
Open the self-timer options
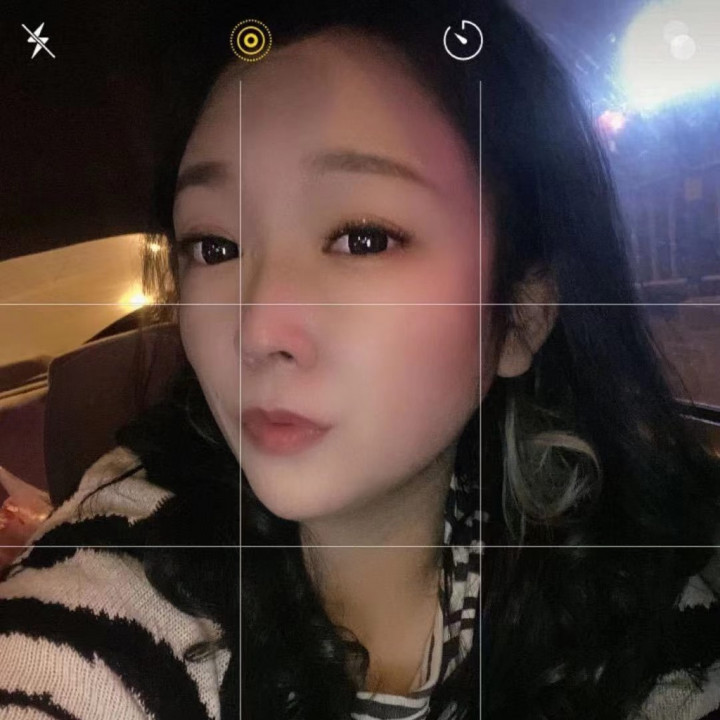463,41
